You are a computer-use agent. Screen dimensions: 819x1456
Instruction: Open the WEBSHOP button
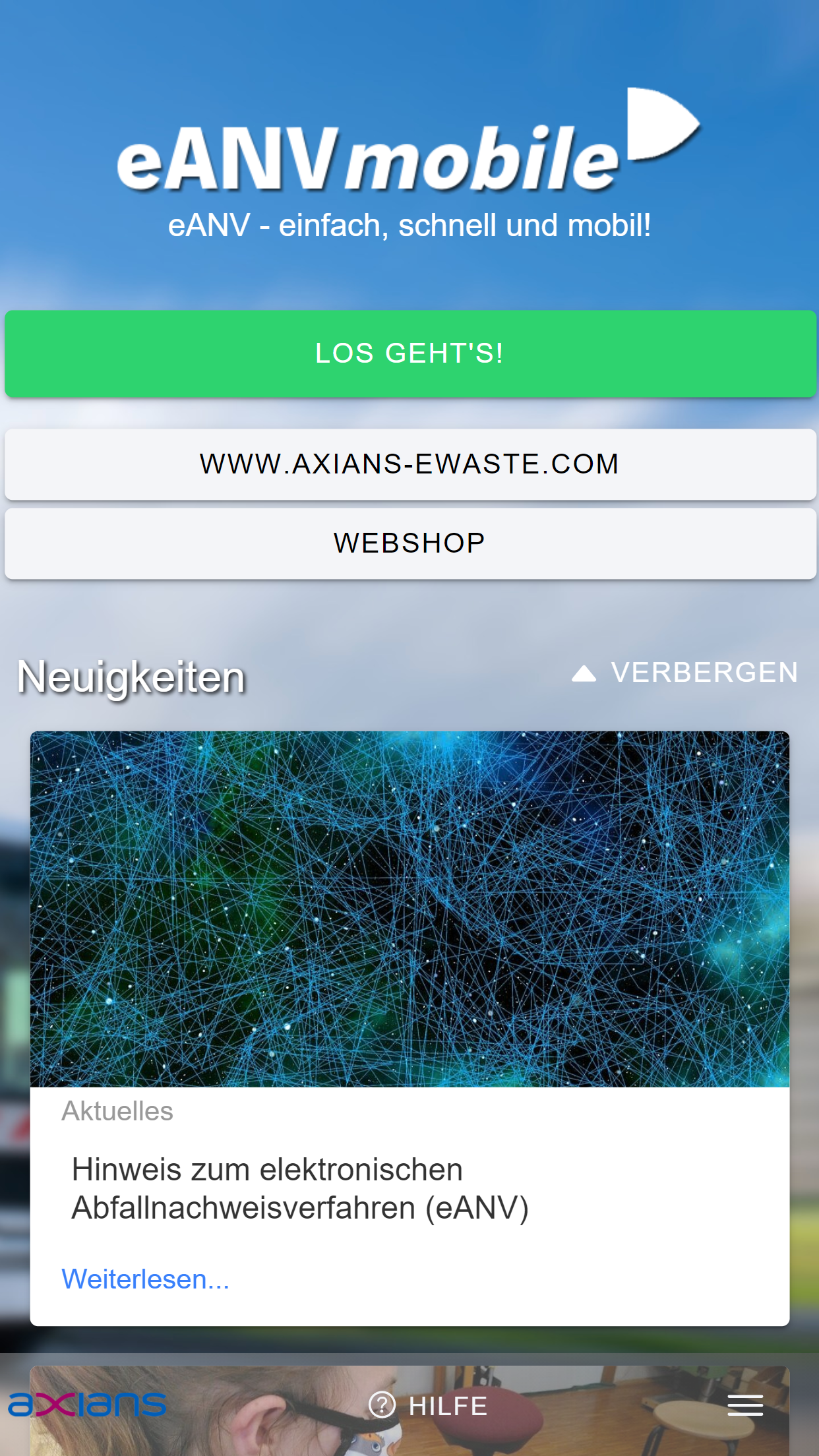pos(410,543)
